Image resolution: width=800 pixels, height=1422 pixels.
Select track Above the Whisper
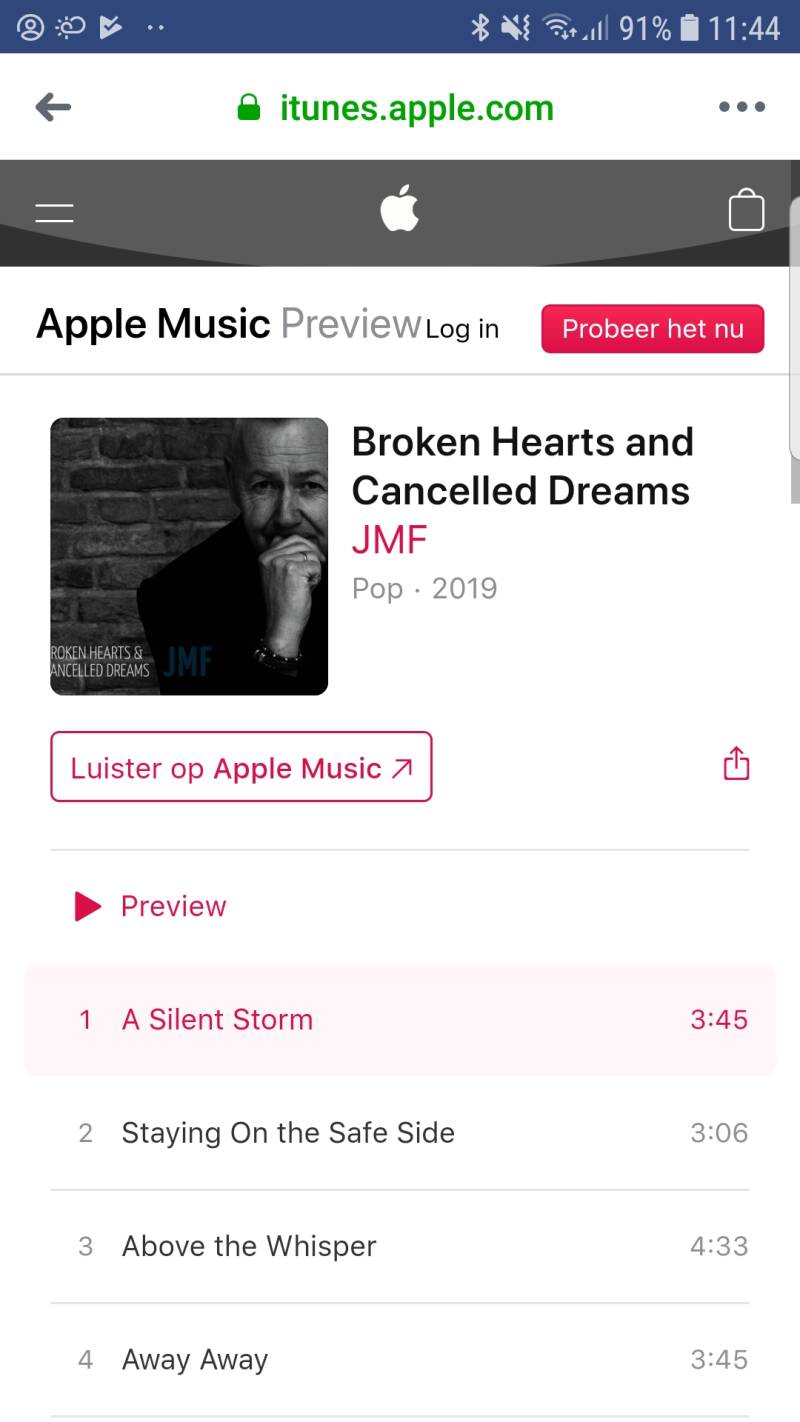point(249,1246)
